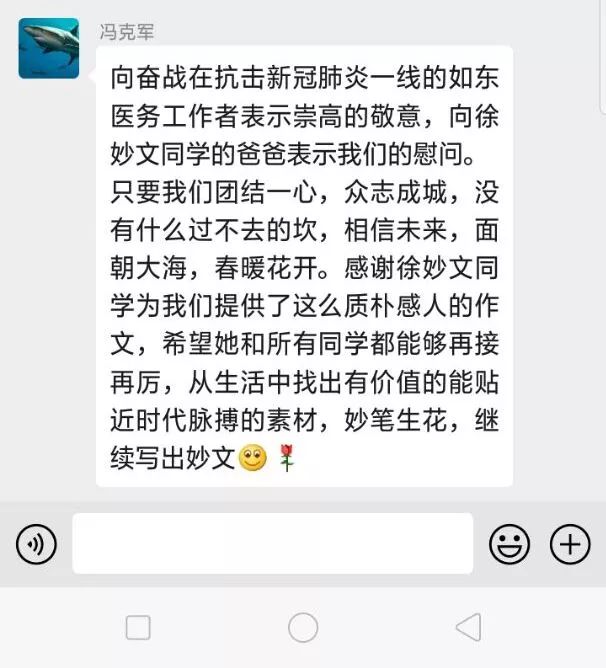Go back with the system back button
Screen dimensions: 606x668
point(468,627)
